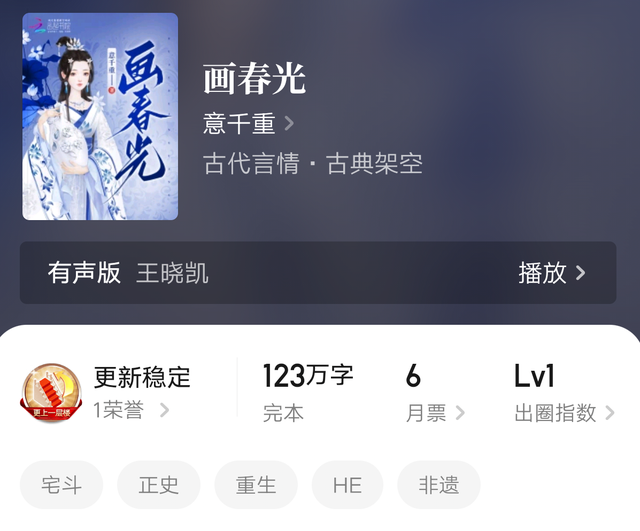Open the 重生 tag chip

[255, 485]
